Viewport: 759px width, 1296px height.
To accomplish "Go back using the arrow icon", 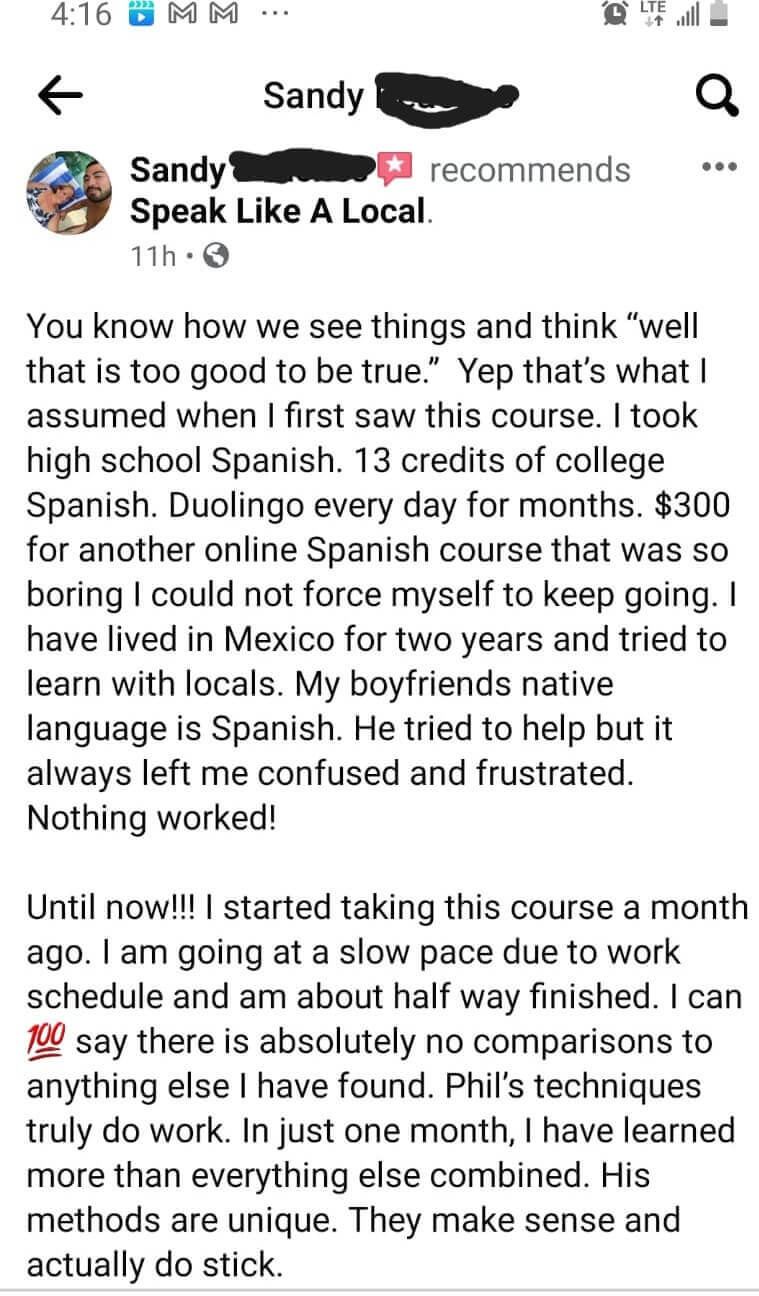I will coord(58,96).
